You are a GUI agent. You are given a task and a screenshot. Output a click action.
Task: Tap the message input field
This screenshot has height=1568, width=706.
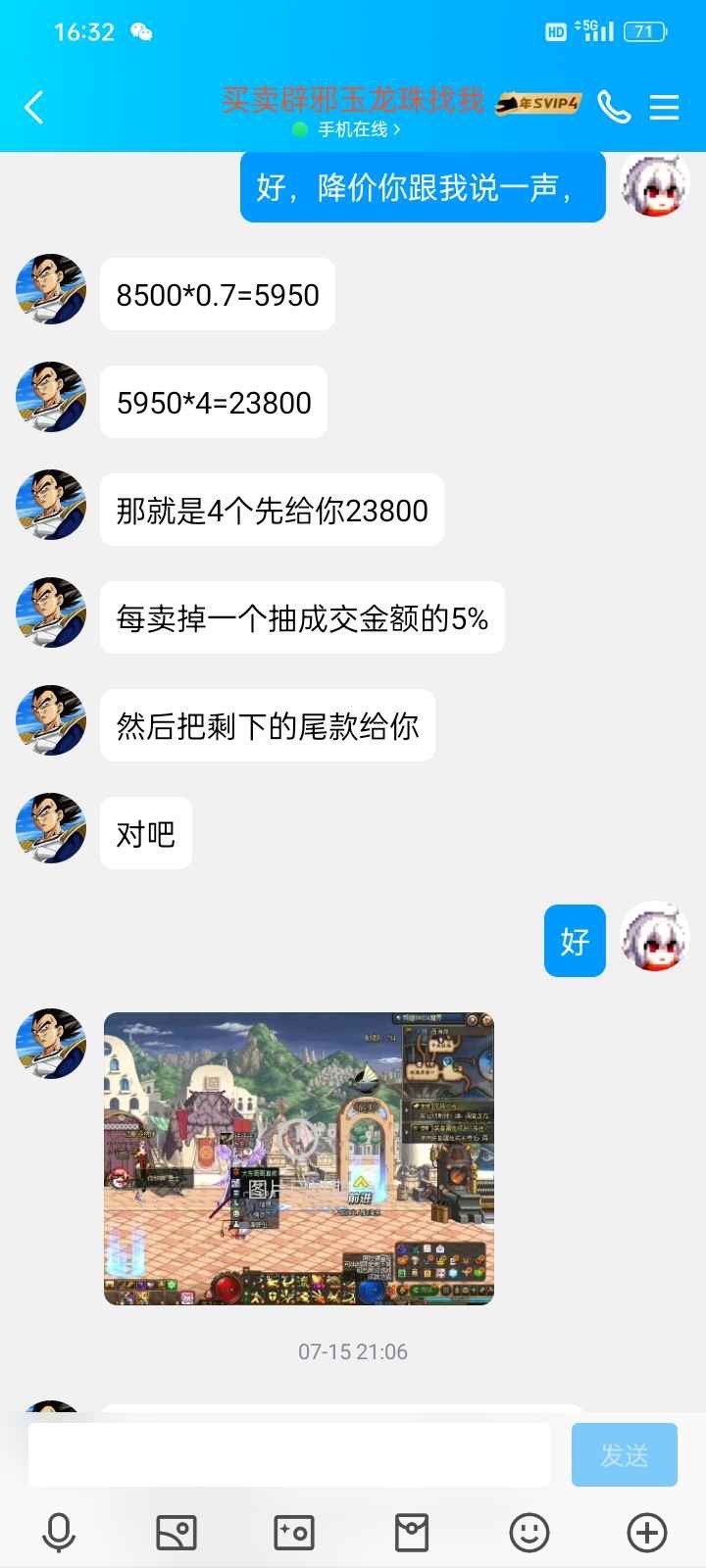[x=289, y=1455]
